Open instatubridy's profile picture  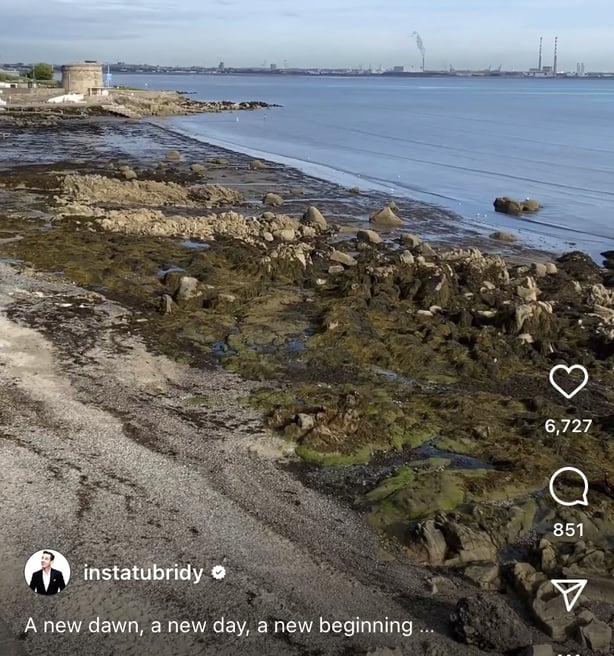click(x=47, y=573)
